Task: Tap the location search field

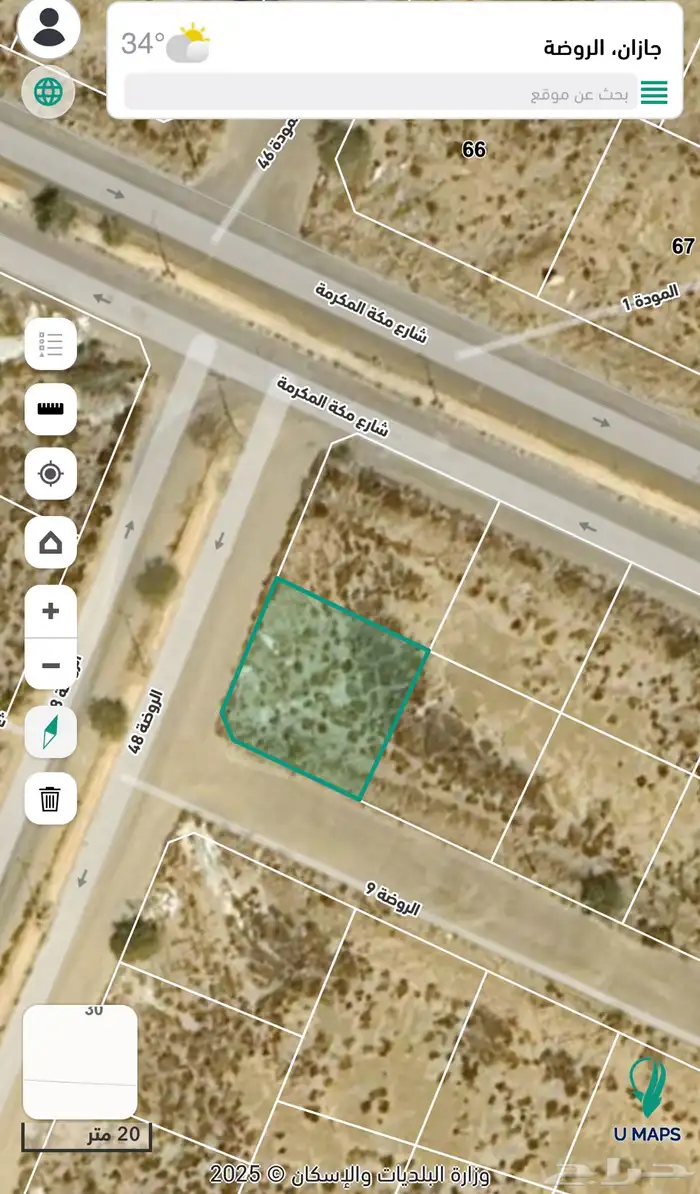Action: 380,94
